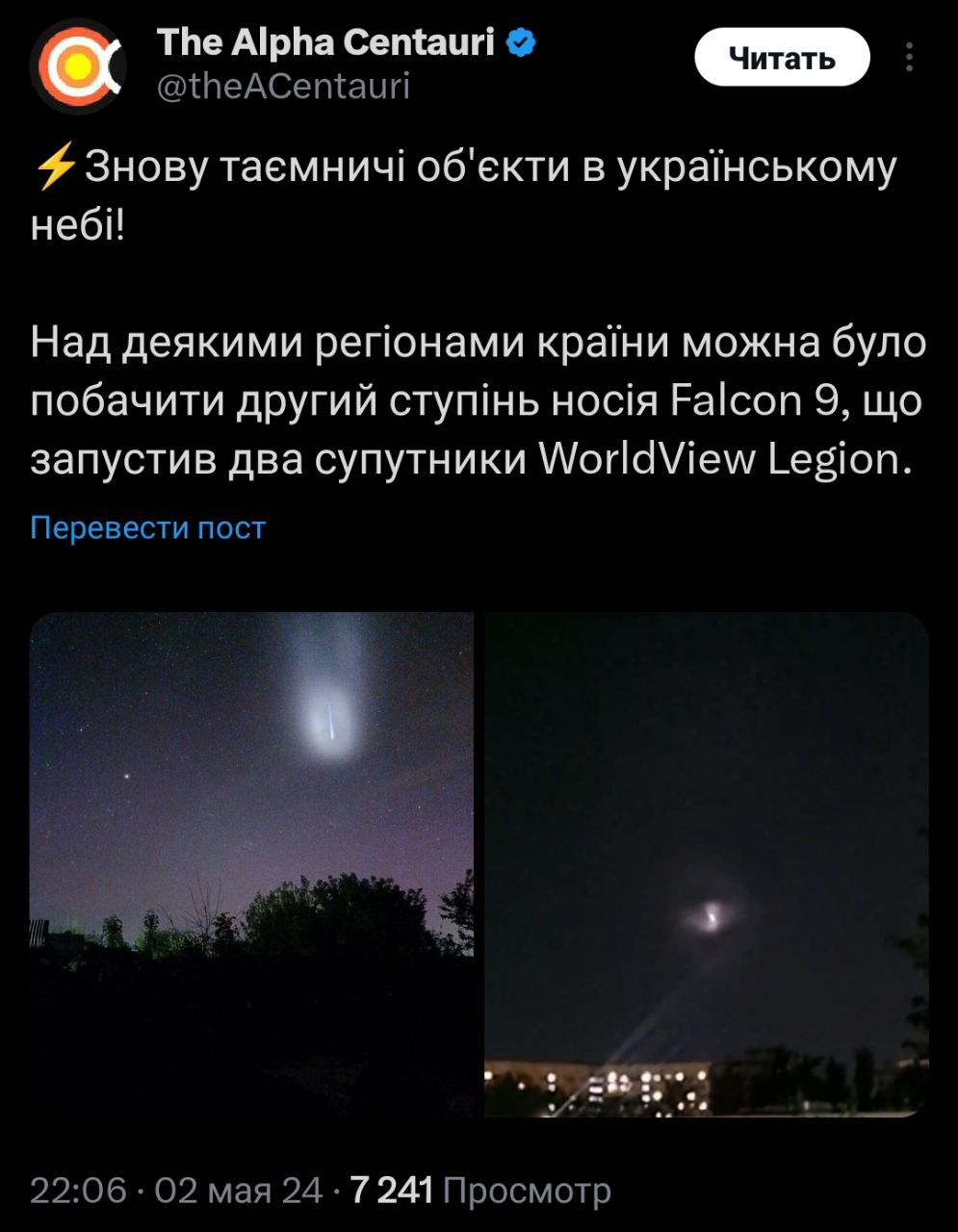The width and height of the screenshot is (958, 1232).
Task: Tap Перевести пост to translate the post
Action: pos(147,527)
